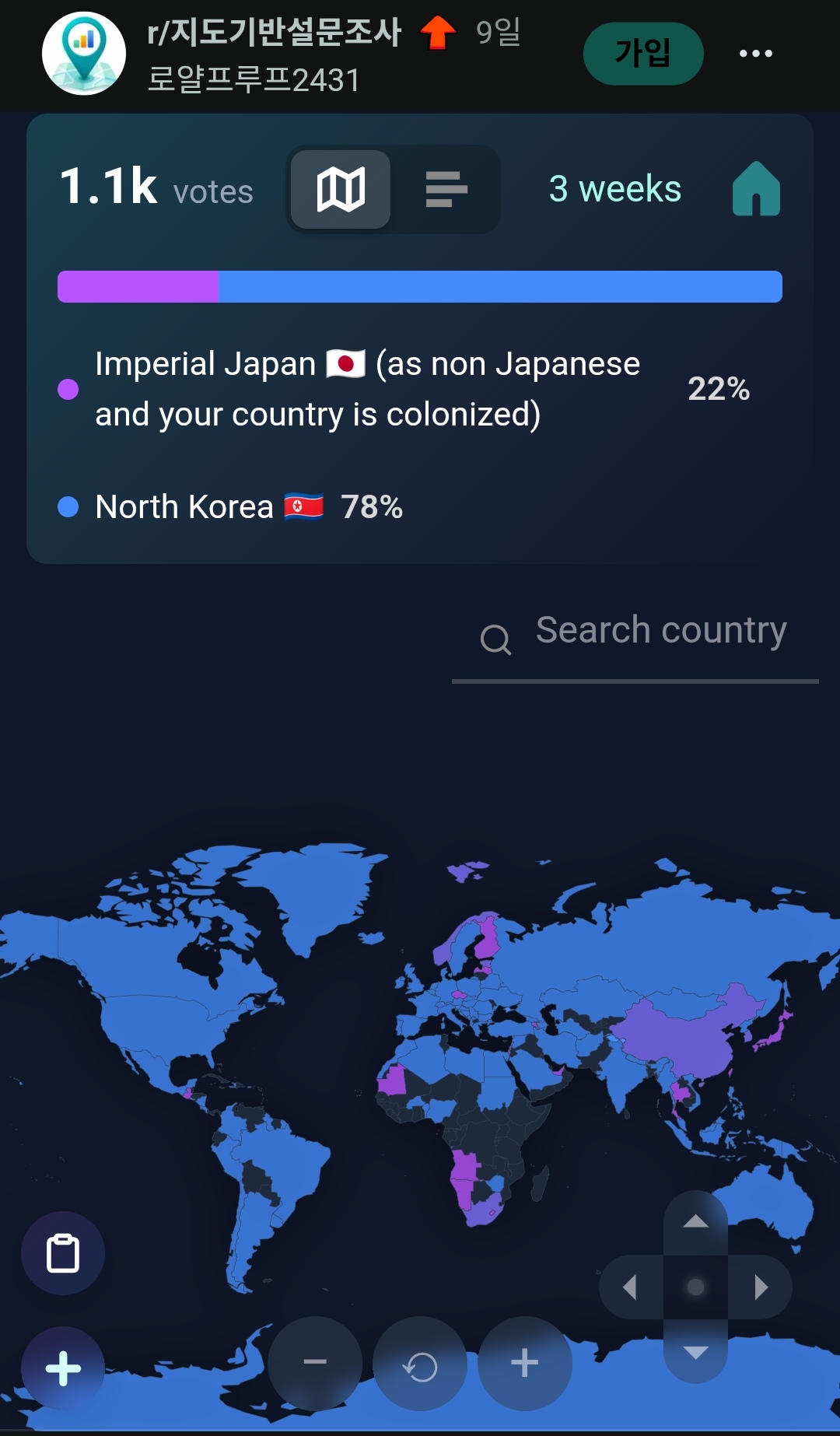Viewport: 840px width, 1436px height.
Task: Pan the map up
Action: [x=695, y=1222]
